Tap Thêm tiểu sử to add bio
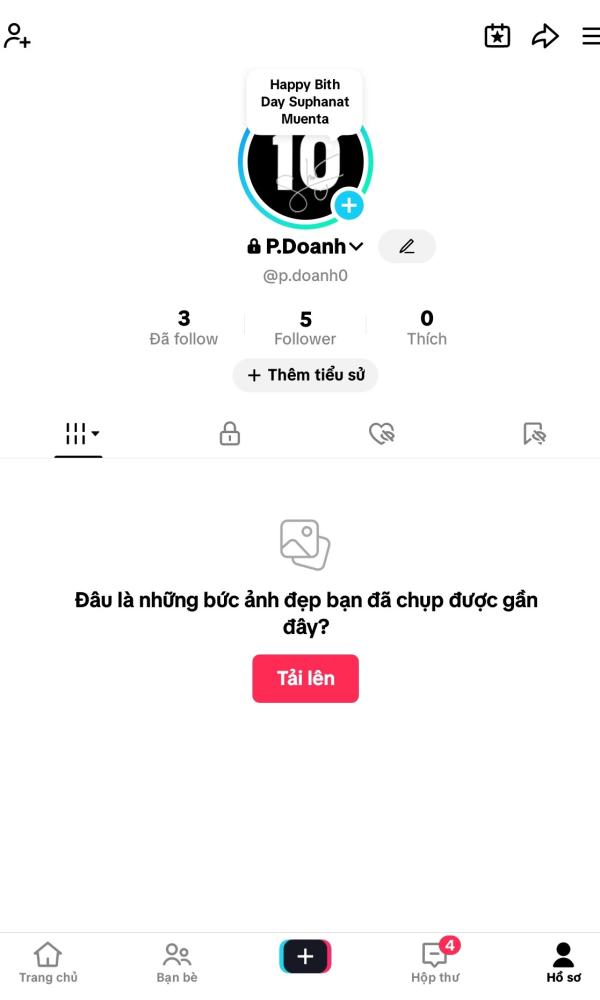This screenshot has width=600, height=1000. point(305,375)
